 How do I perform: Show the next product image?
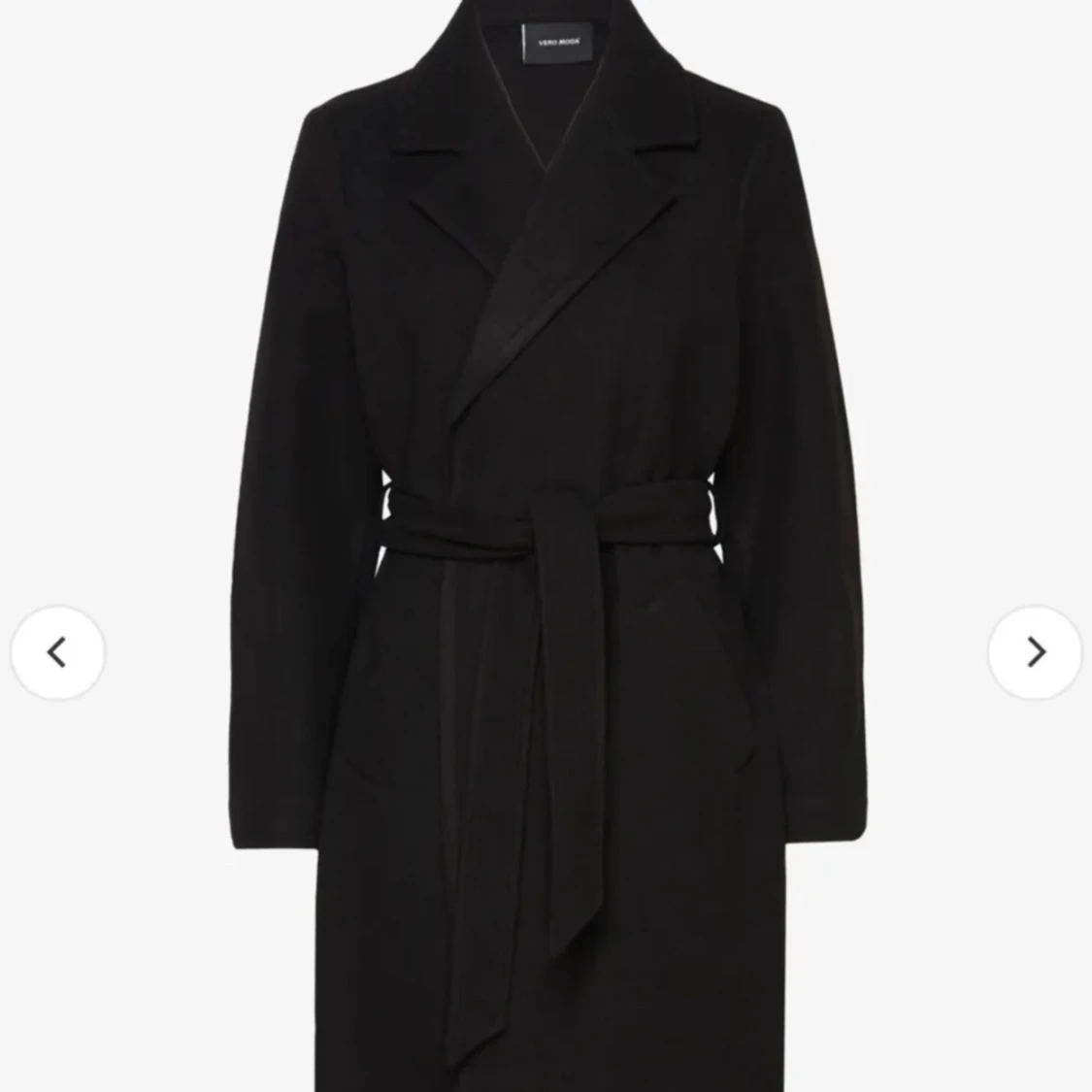coord(1035,652)
